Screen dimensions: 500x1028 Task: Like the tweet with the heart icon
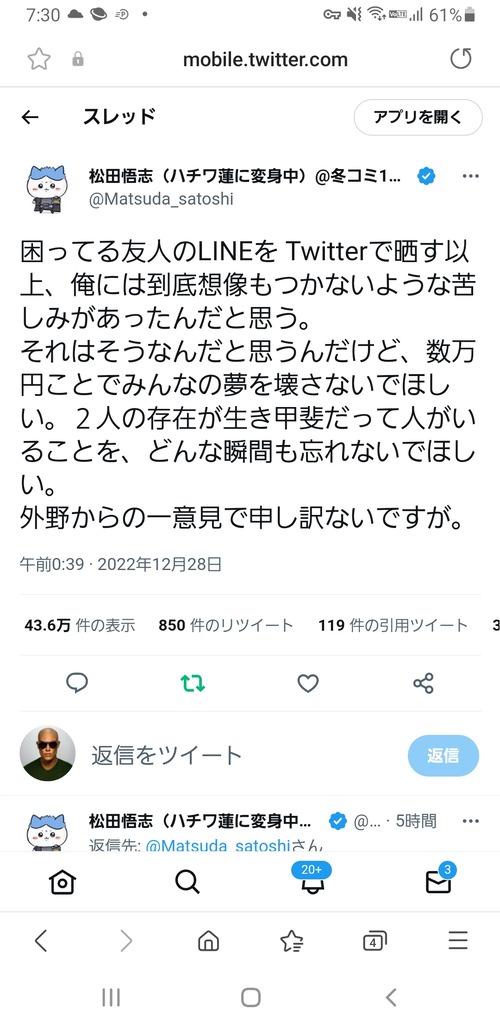click(x=308, y=683)
